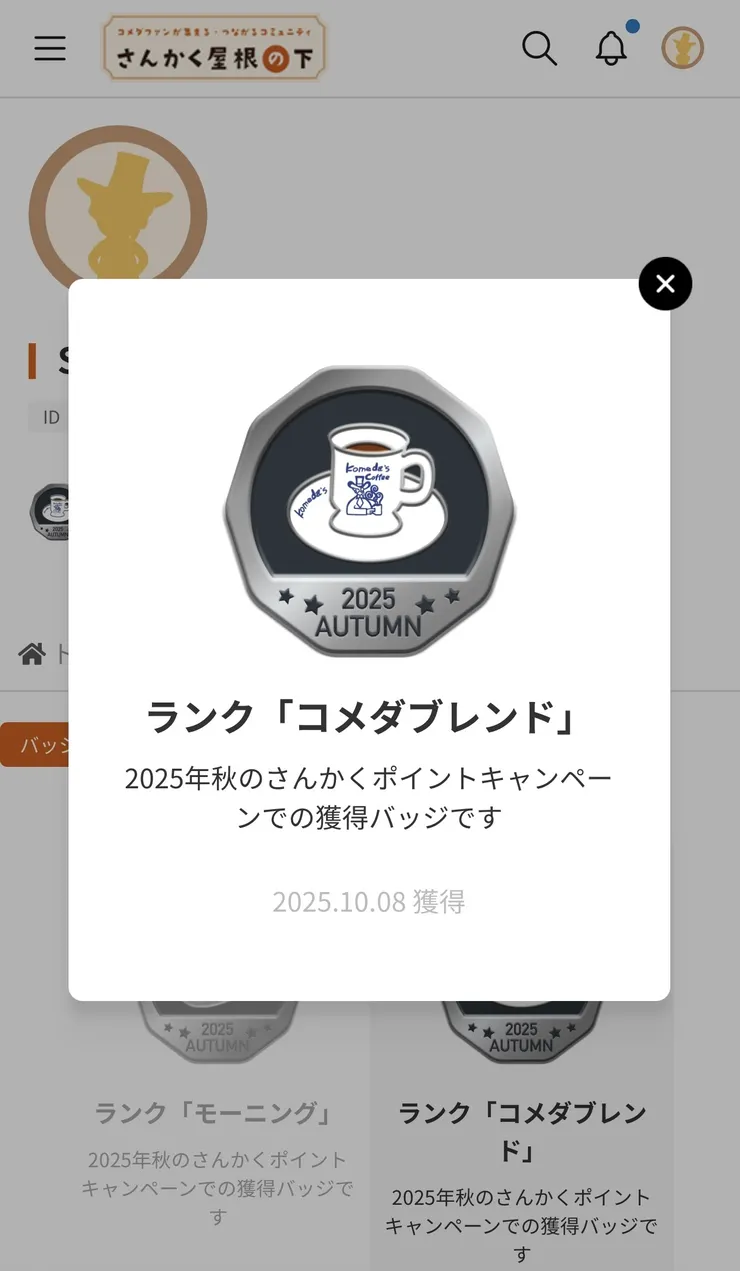740x1271 pixels.
Task: Click ランク「モーニング」 badge label
Action: tap(216, 1113)
